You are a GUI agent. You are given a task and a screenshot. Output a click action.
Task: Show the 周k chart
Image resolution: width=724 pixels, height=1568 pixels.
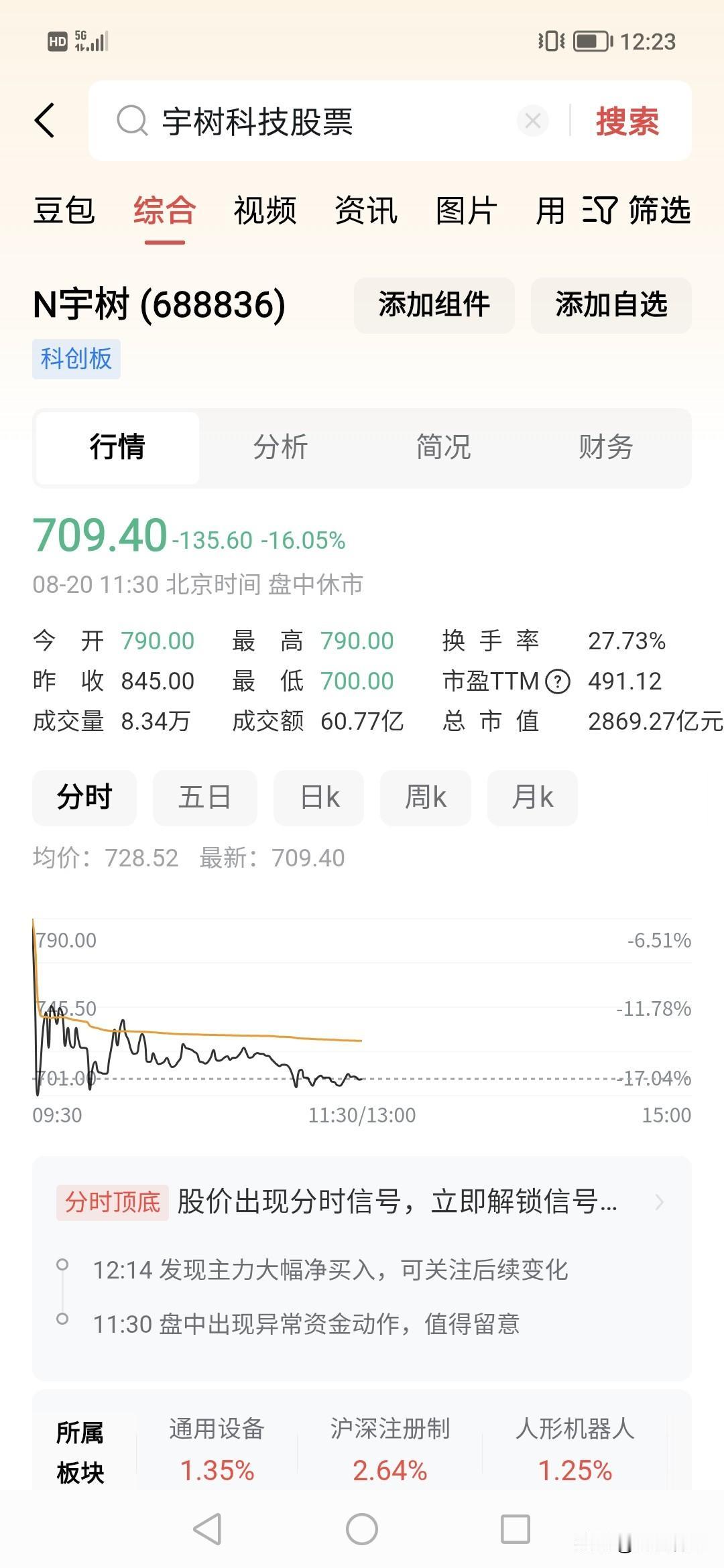[426, 797]
